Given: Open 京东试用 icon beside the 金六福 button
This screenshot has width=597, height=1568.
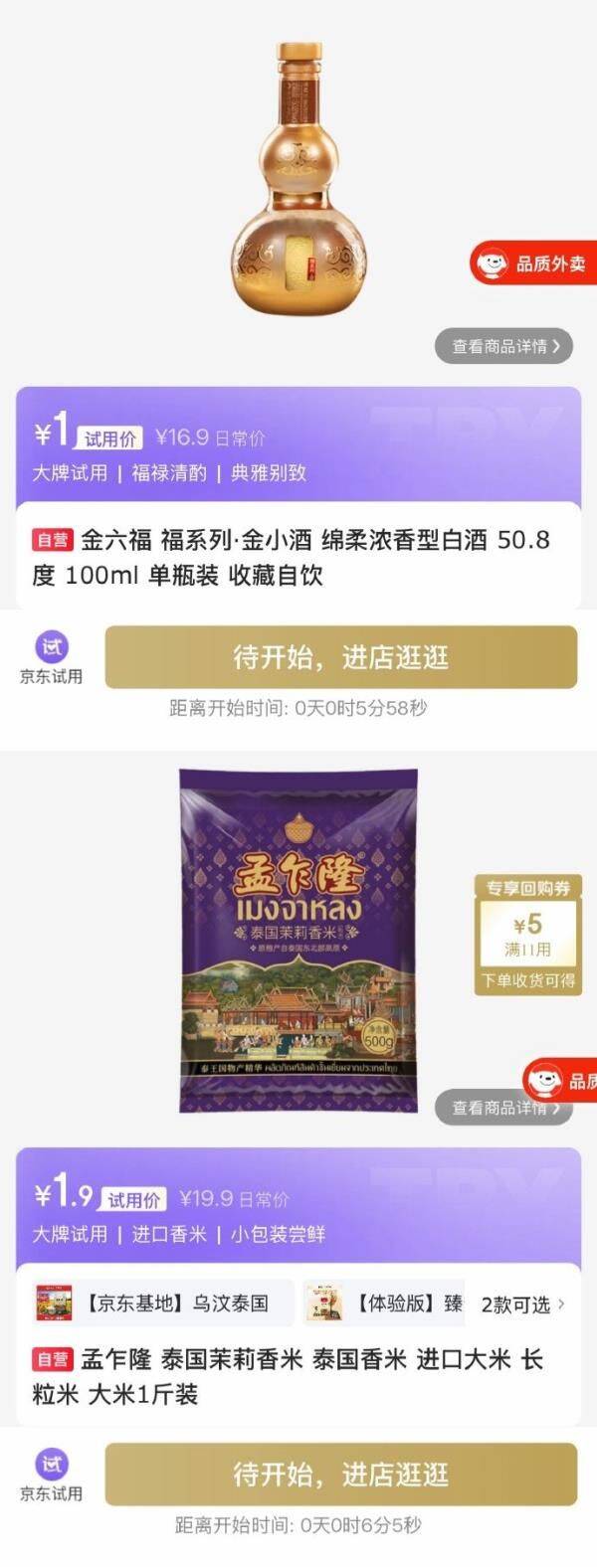Looking at the screenshot, I should click(x=52, y=657).
